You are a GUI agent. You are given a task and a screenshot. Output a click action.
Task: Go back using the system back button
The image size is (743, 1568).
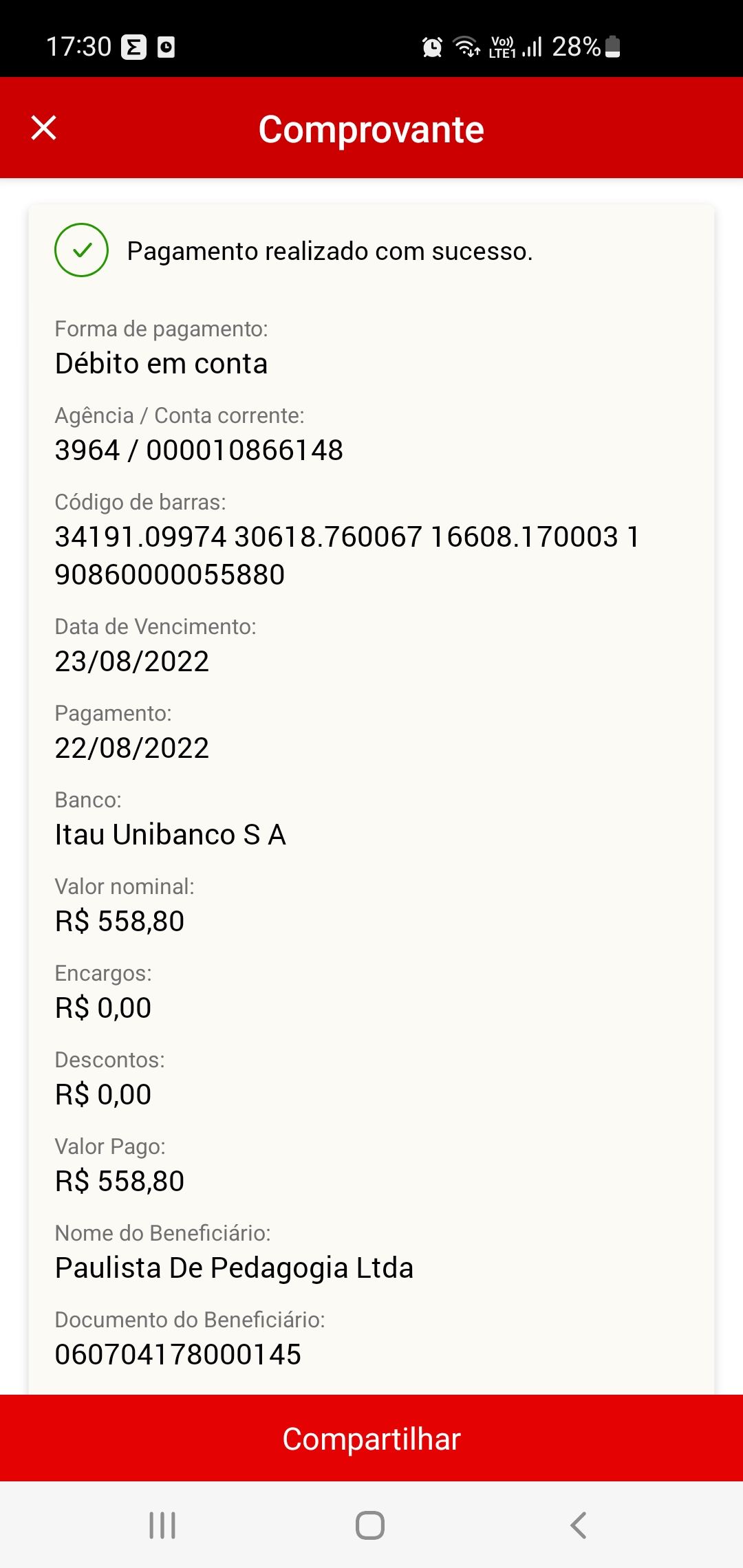coord(579,1525)
